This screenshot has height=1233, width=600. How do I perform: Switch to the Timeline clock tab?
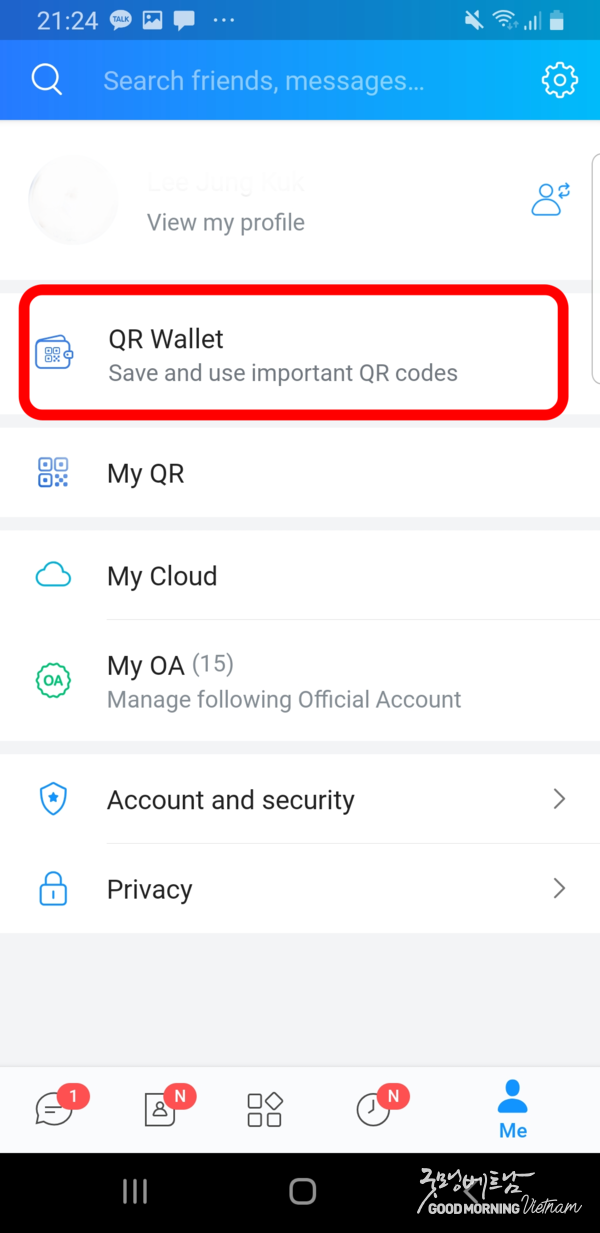click(x=373, y=1109)
